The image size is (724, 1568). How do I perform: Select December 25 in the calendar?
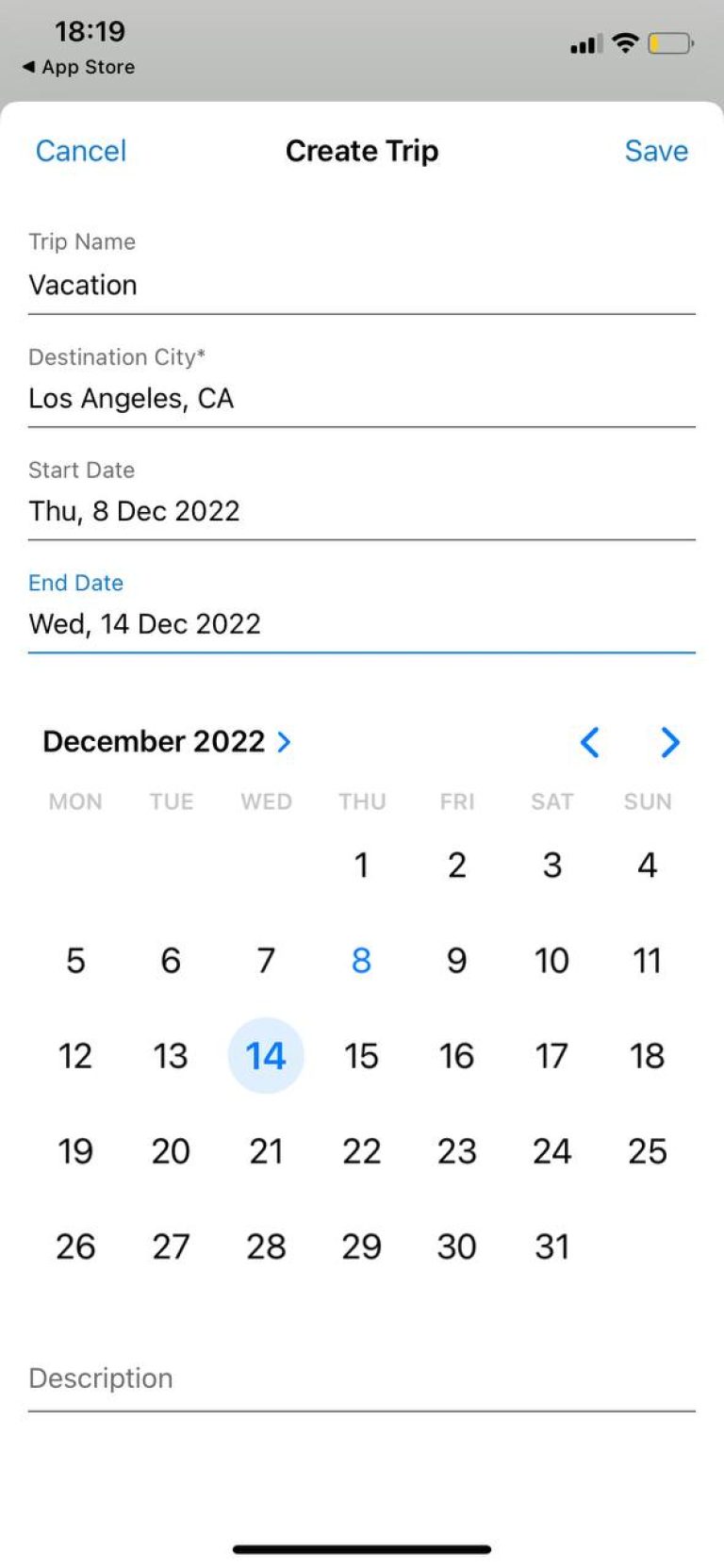tap(647, 1150)
